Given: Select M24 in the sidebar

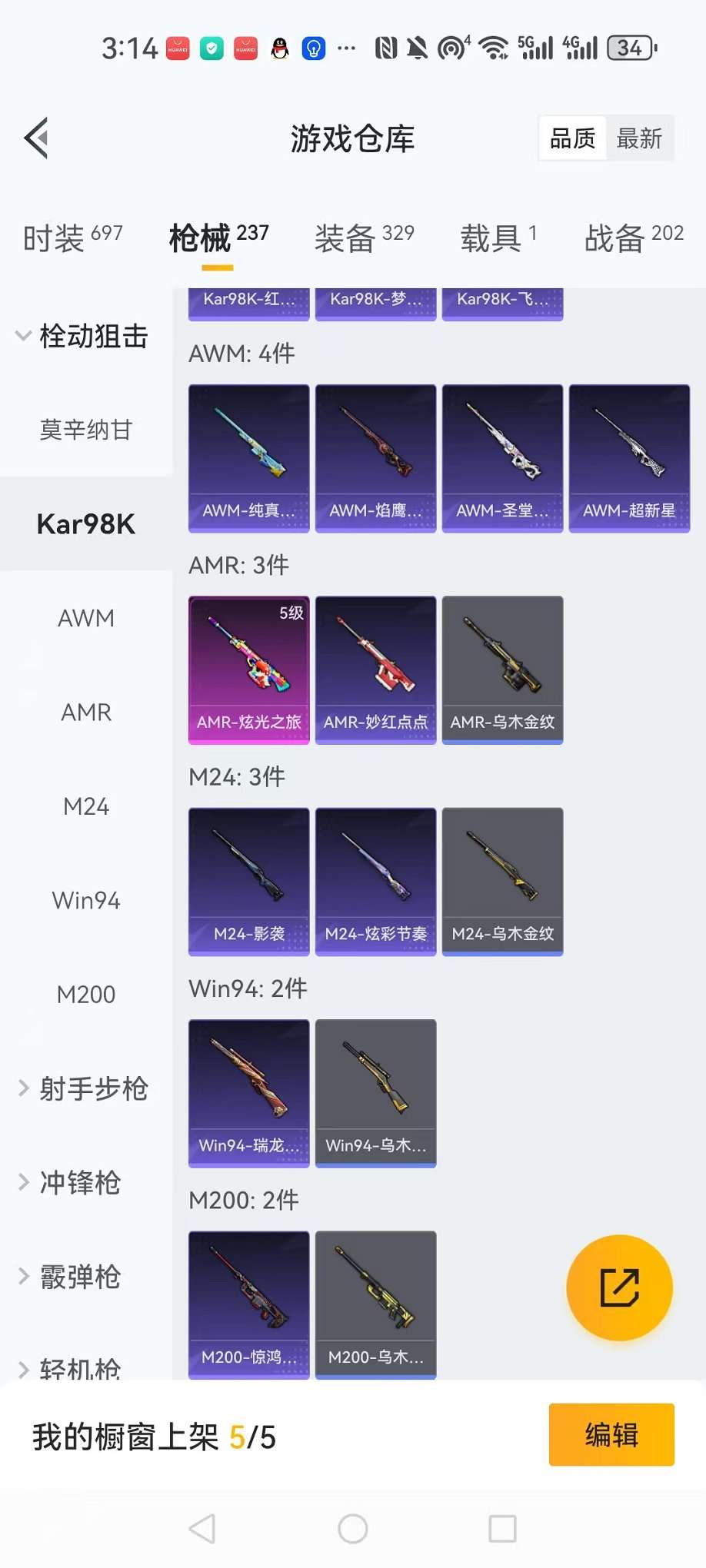Looking at the screenshot, I should [x=86, y=806].
